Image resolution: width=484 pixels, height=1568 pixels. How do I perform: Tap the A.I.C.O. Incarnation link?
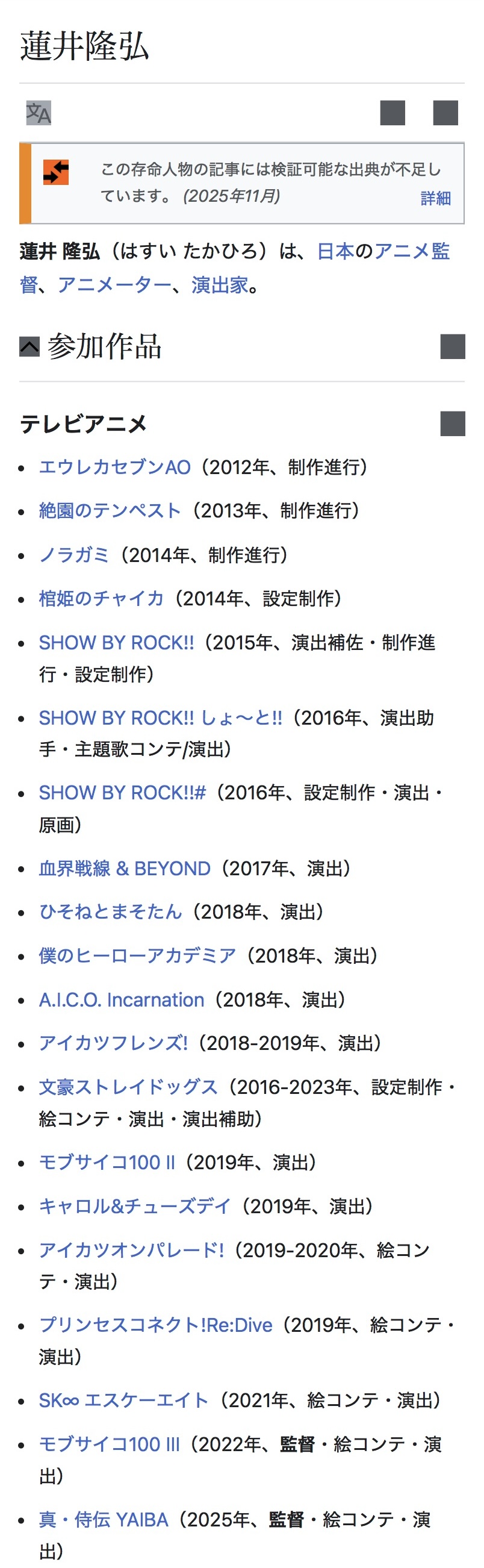[122, 999]
